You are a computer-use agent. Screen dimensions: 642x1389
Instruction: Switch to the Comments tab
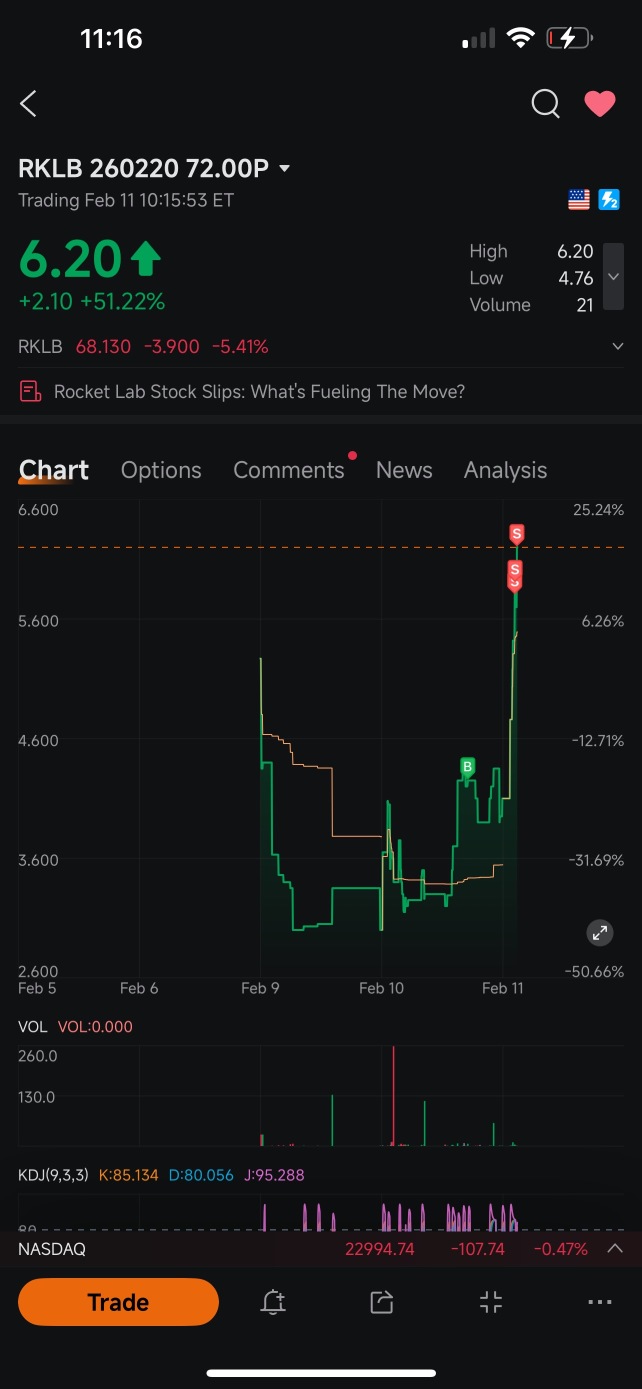coord(289,470)
